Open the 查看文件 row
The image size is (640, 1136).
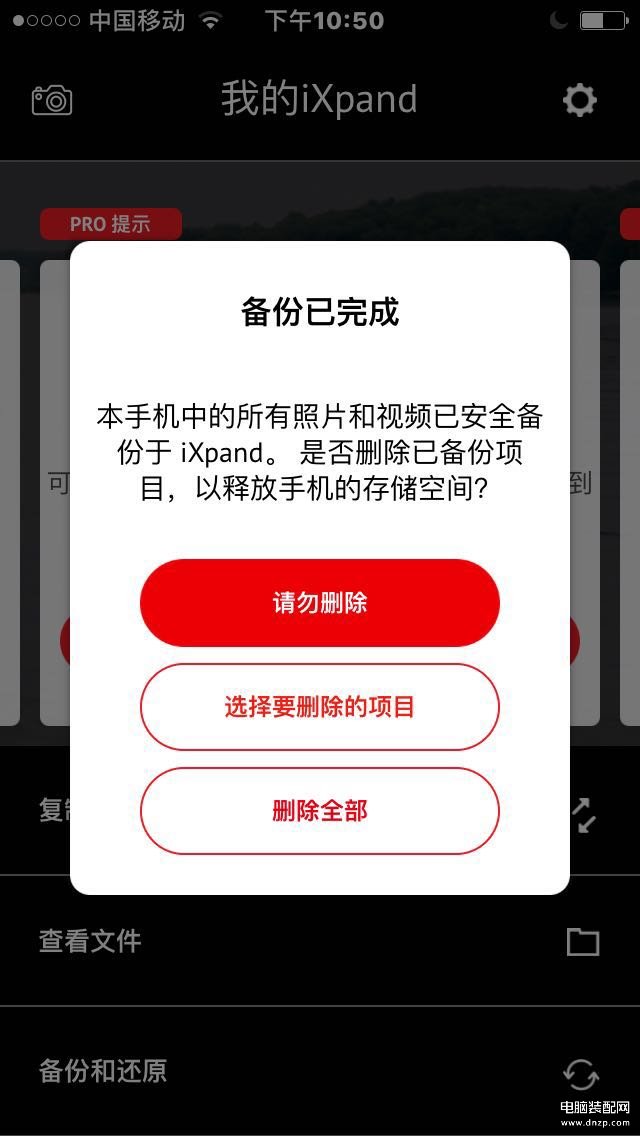pos(320,941)
